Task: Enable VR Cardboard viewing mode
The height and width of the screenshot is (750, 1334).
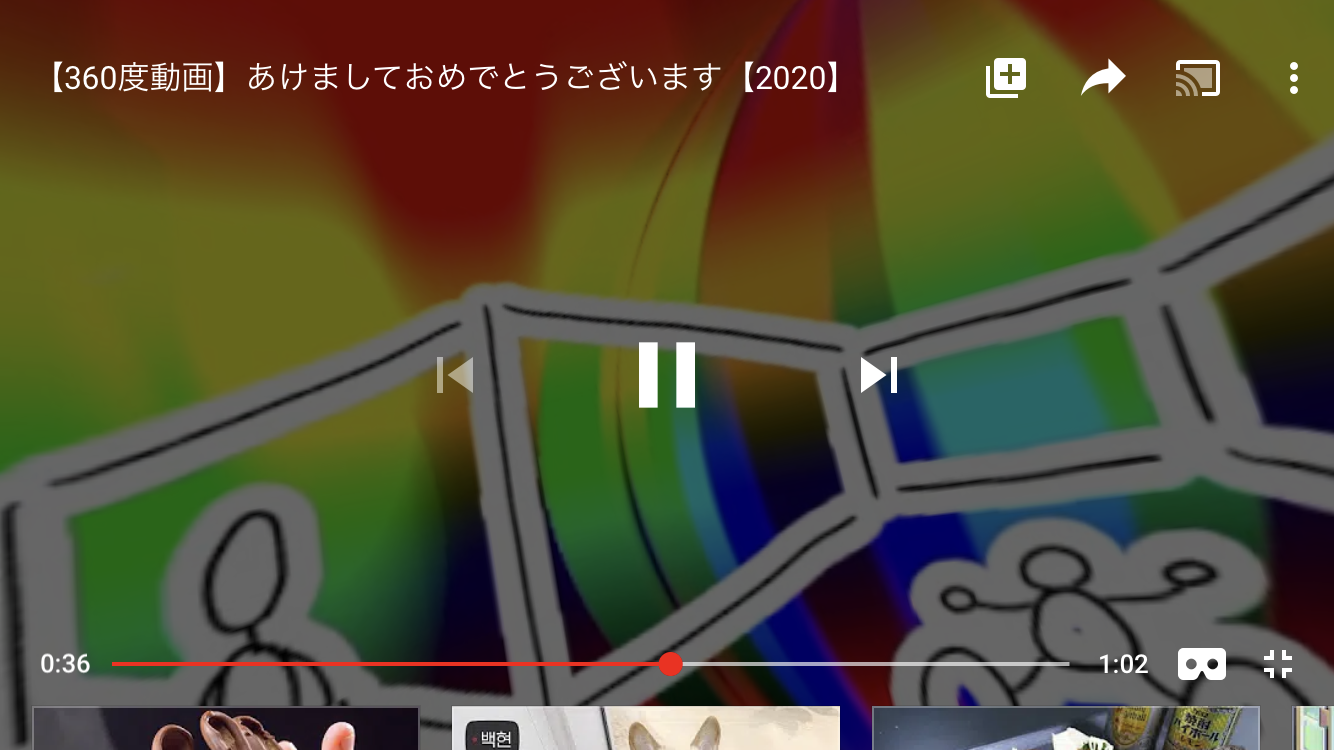Action: pos(1201,664)
